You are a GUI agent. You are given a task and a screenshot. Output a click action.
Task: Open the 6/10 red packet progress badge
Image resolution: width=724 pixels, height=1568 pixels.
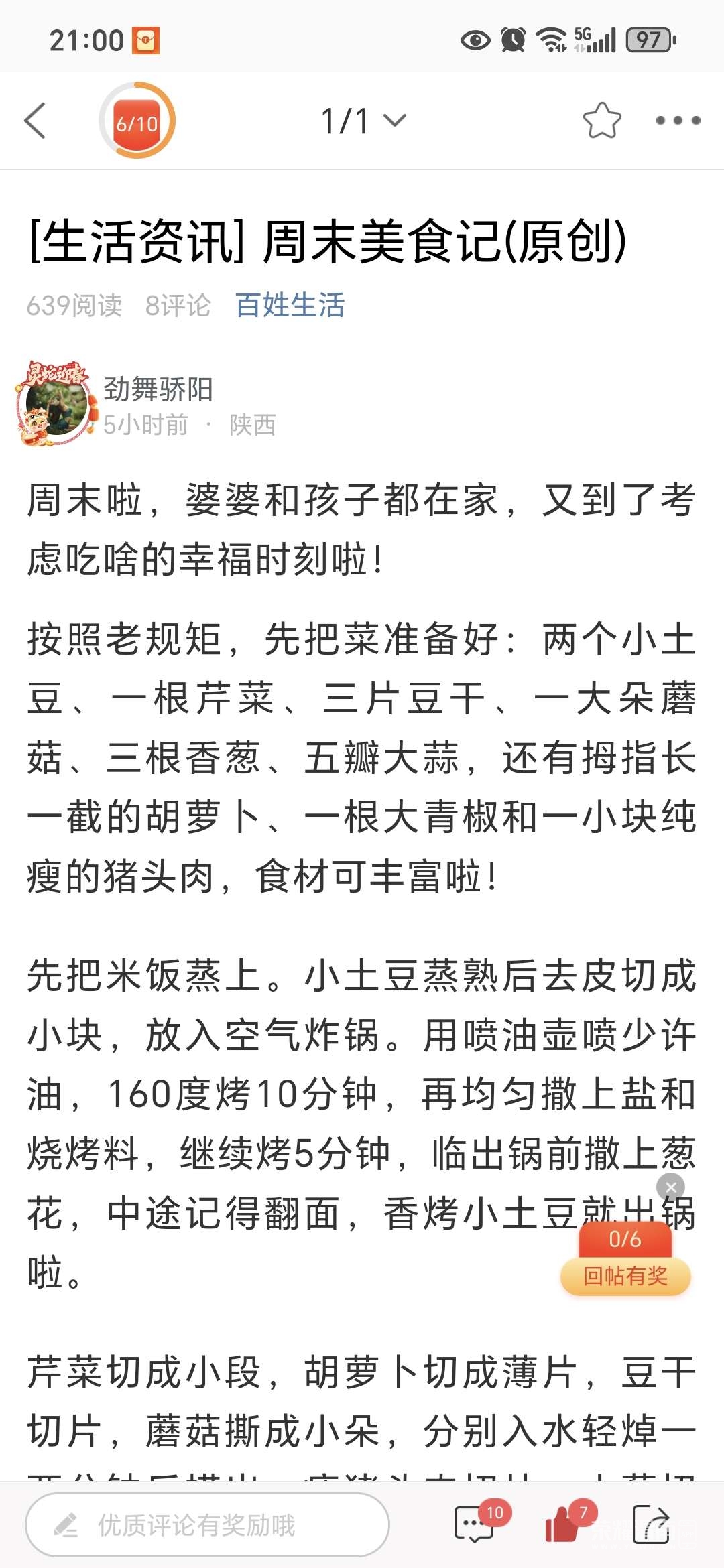(x=137, y=121)
